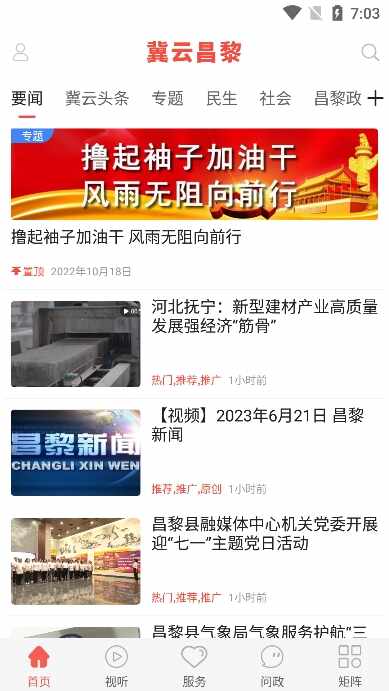
Task: Go to the 服务 tab
Action: coord(194,665)
